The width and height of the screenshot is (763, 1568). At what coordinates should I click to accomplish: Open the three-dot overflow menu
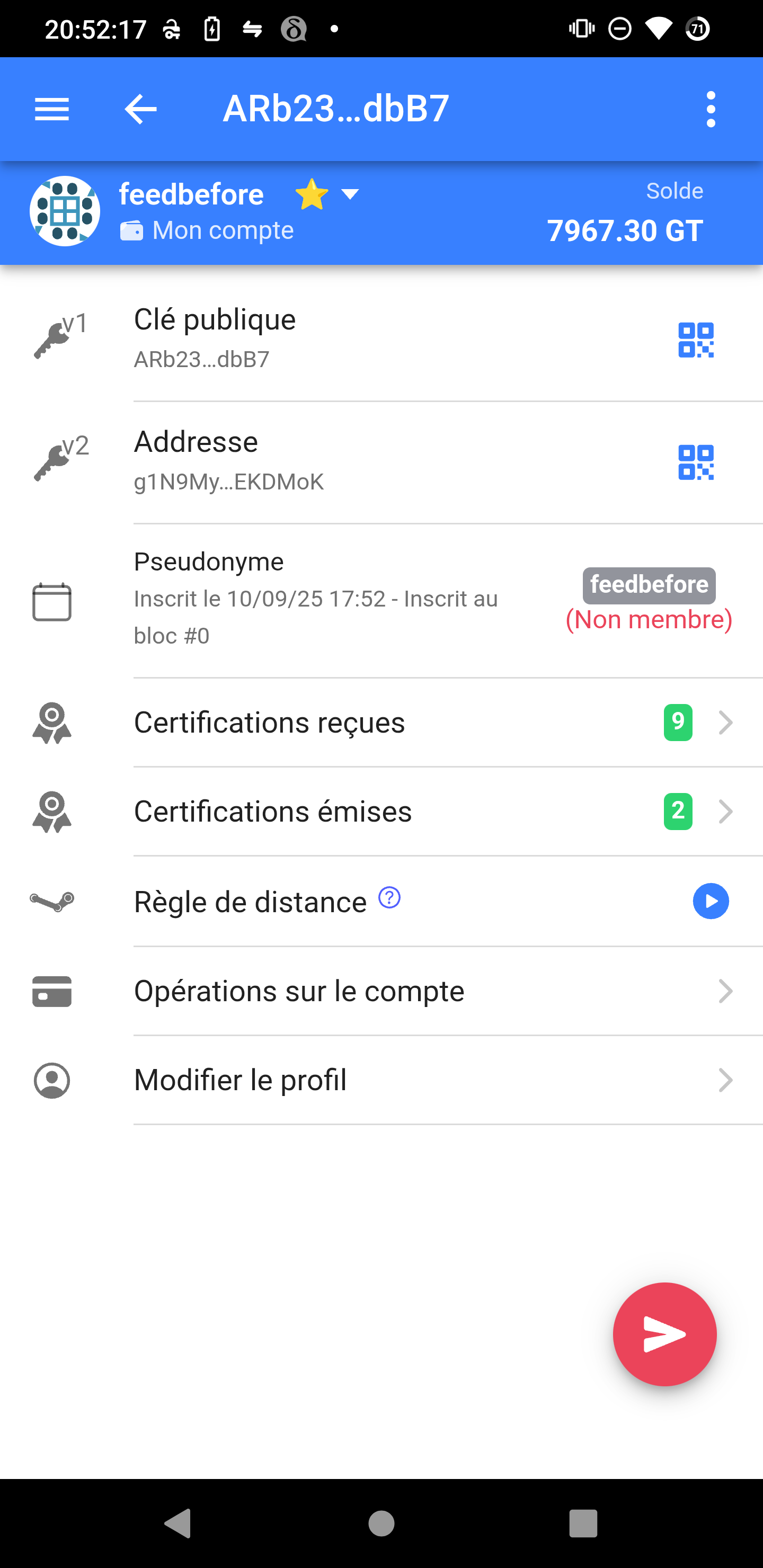coord(711,110)
